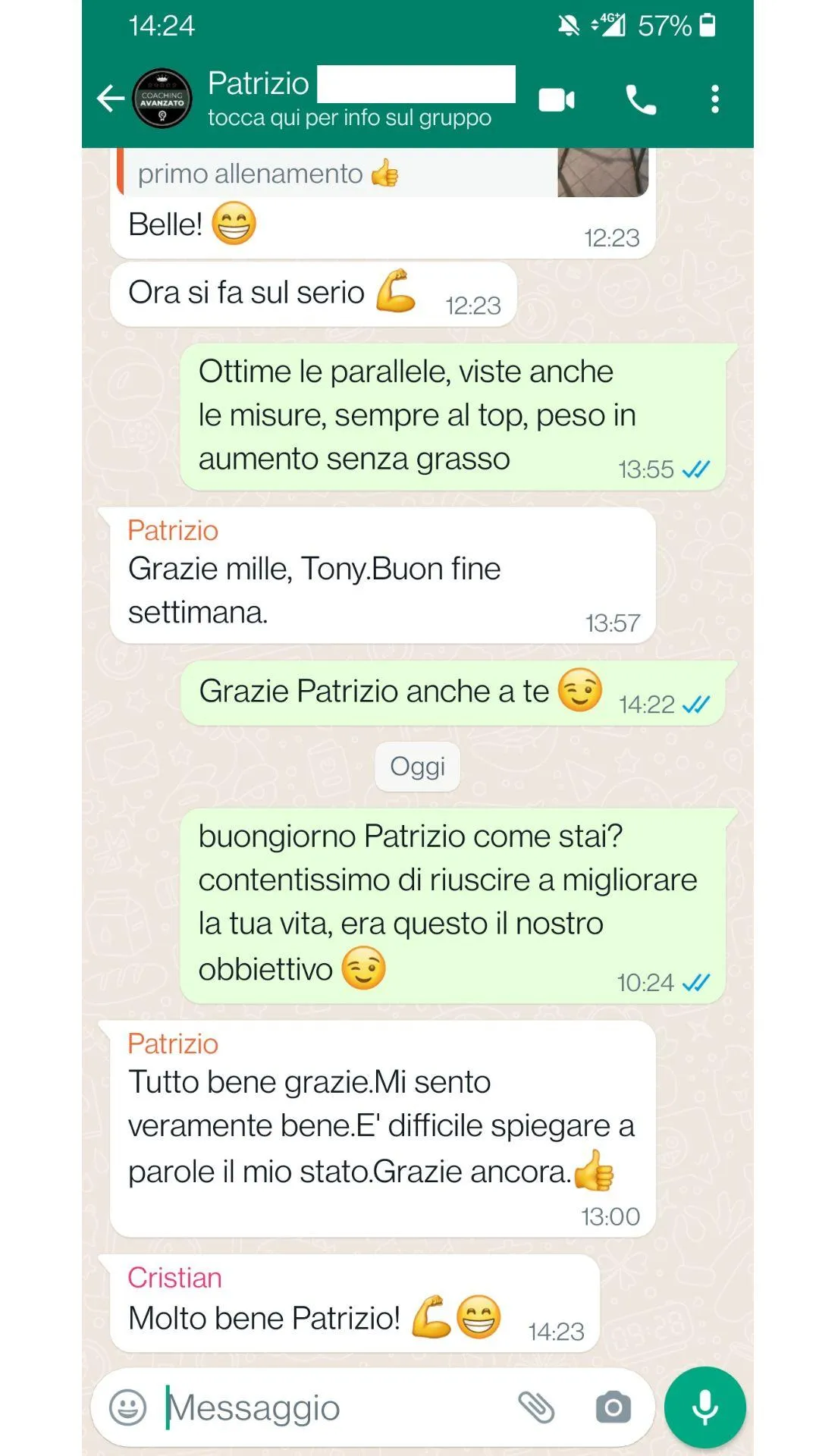Start a voice call with the group
Viewport: 819px width, 1456px height.
tap(641, 99)
